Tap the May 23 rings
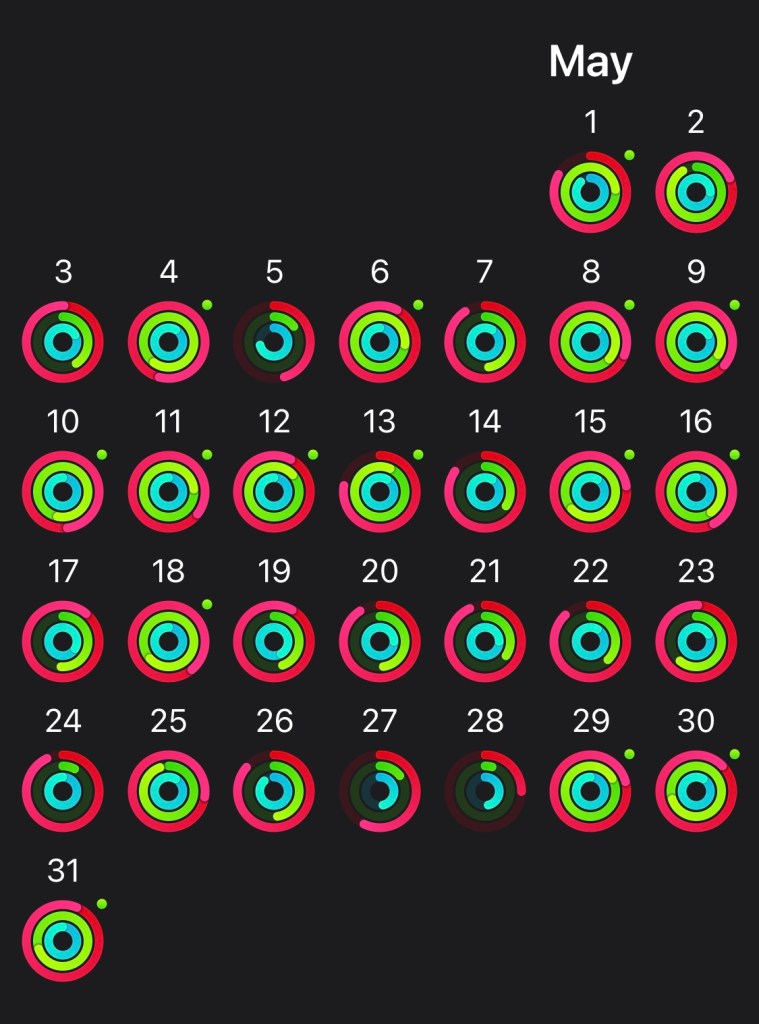 [696, 641]
